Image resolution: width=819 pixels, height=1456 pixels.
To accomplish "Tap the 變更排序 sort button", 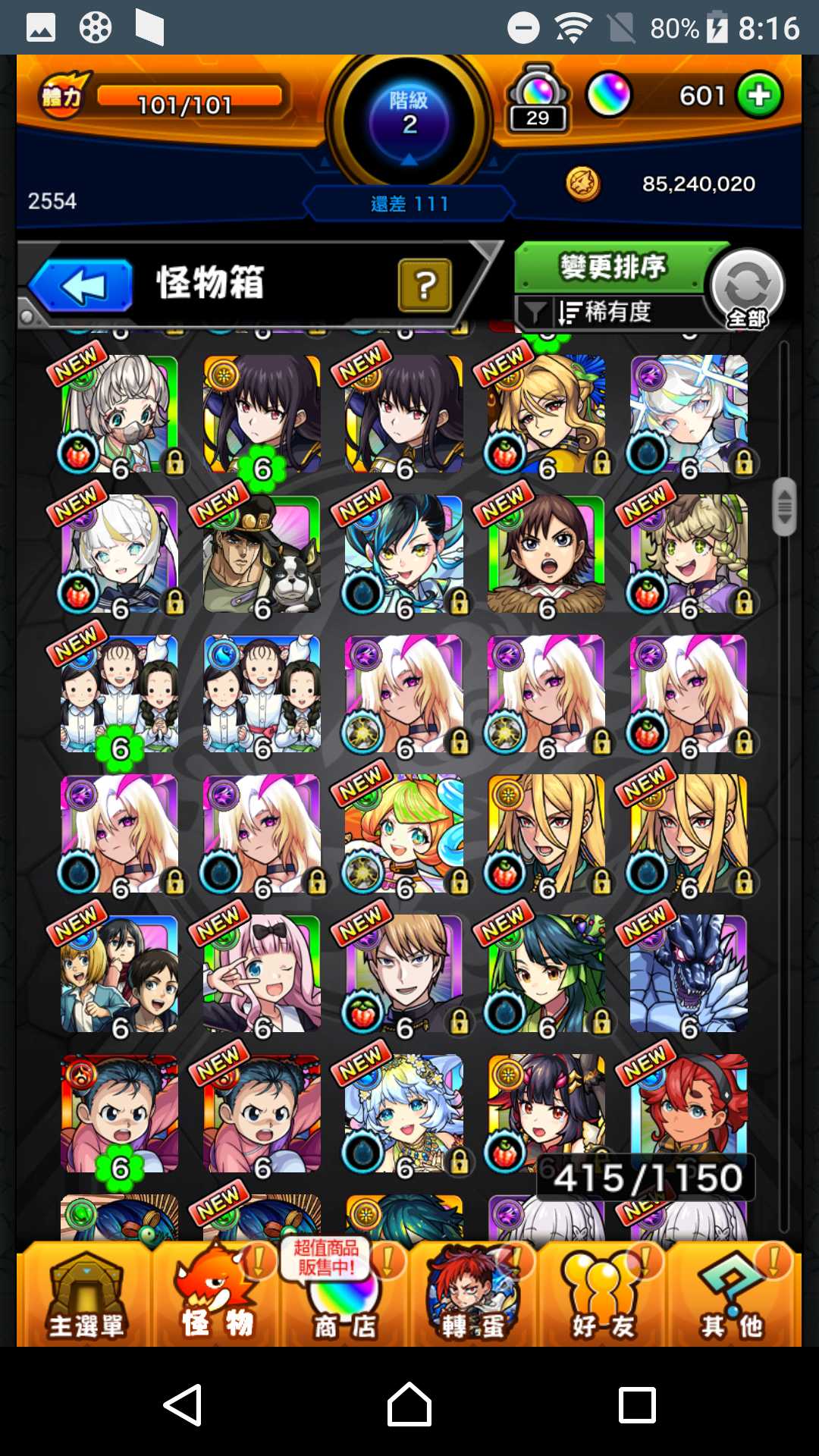I will point(613,267).
